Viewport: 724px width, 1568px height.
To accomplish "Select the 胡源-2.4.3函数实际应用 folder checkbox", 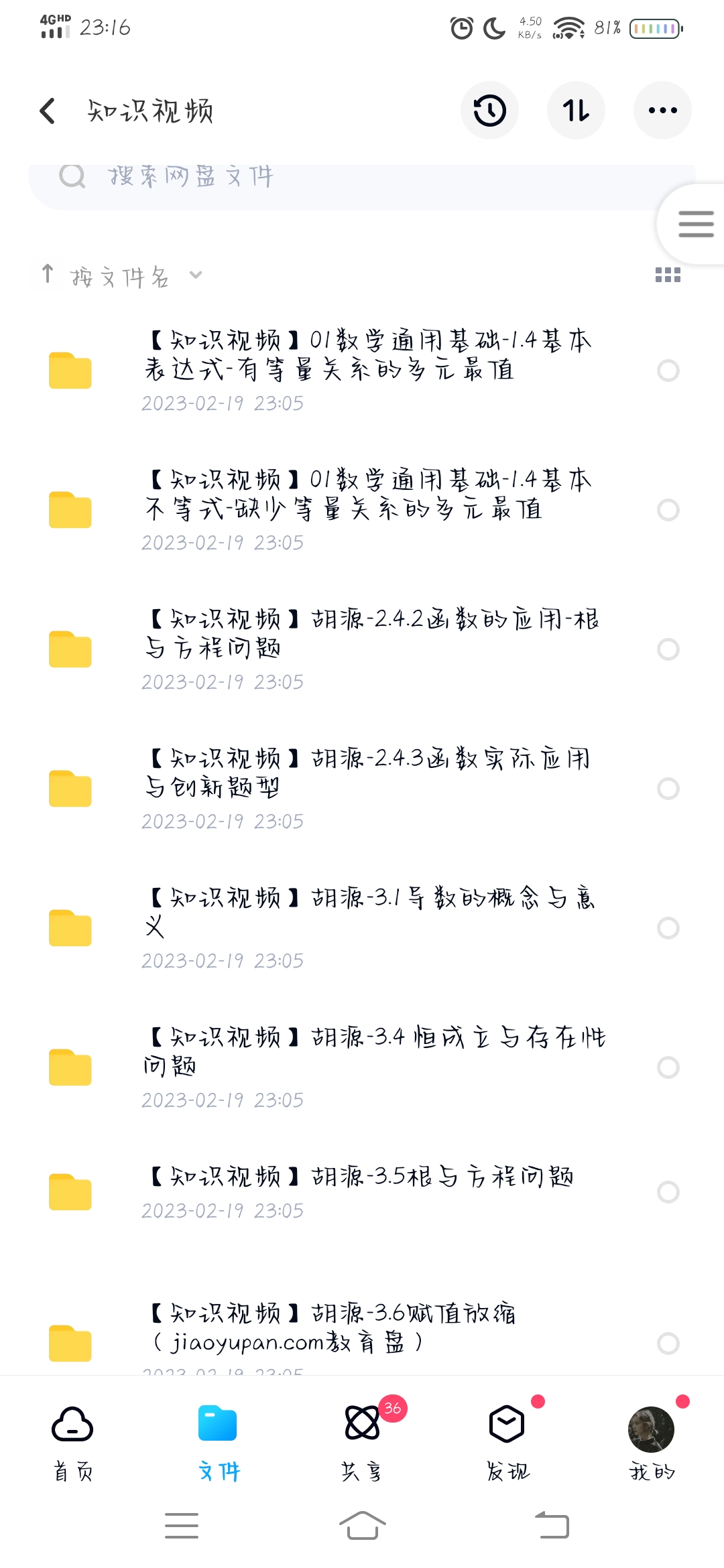I will pos(668,789).
